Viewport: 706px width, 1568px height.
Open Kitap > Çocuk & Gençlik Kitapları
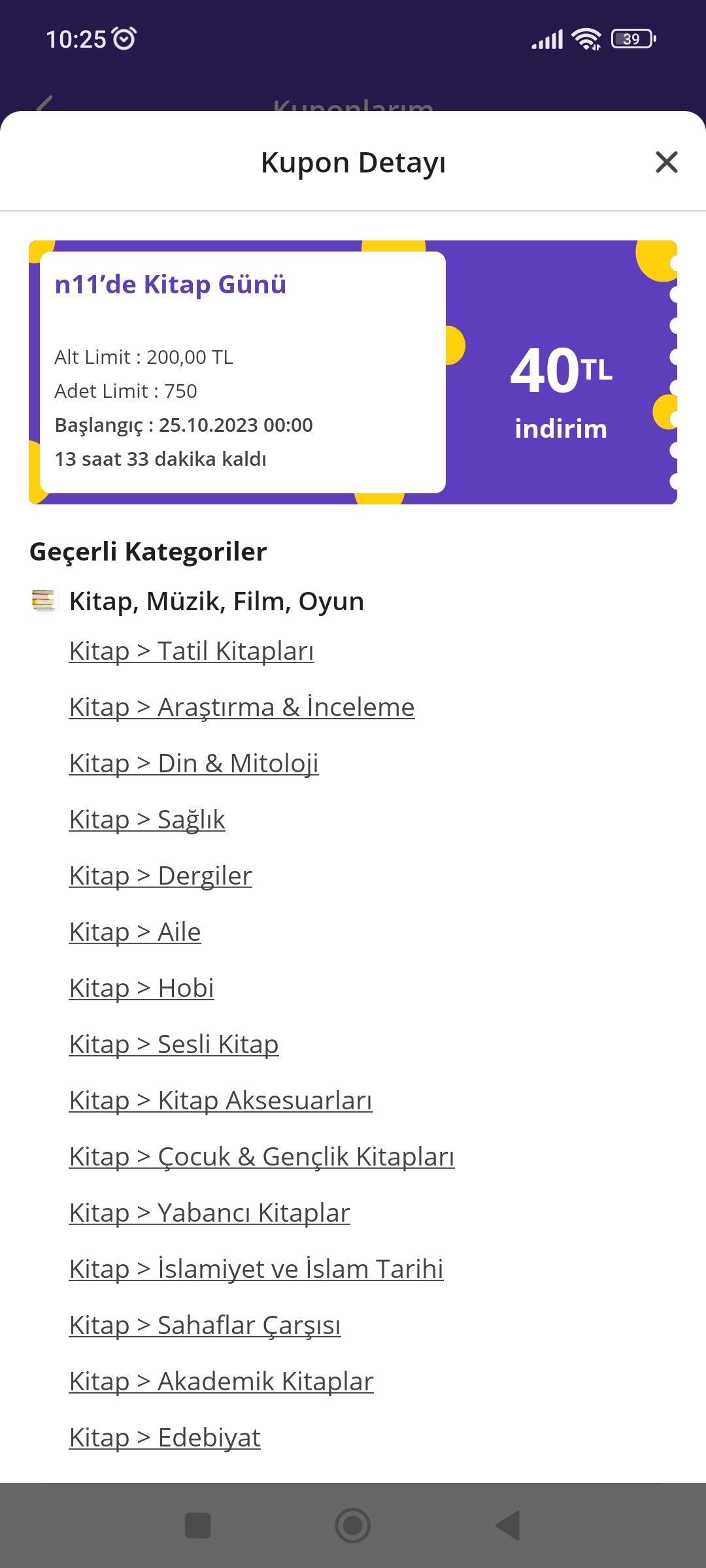point(261,1156)
